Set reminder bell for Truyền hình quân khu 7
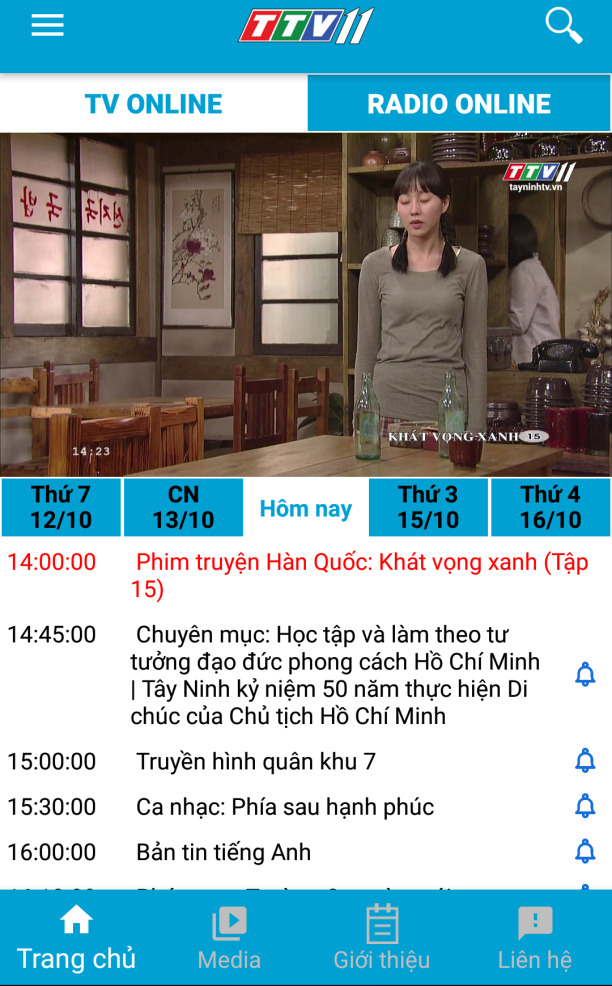 click(x=585, y=761)
